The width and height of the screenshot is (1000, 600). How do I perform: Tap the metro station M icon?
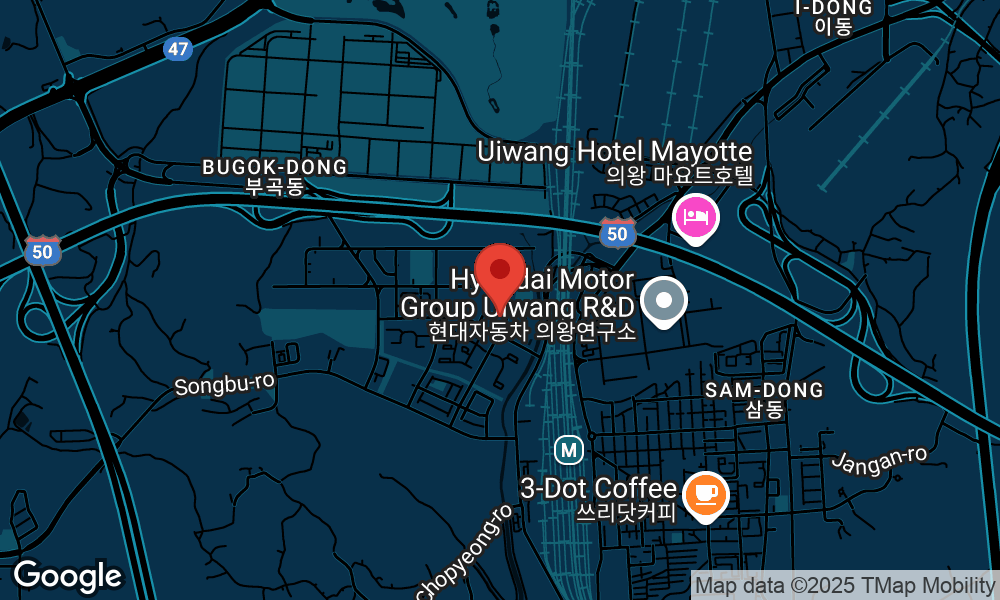(x=569, y=450)
